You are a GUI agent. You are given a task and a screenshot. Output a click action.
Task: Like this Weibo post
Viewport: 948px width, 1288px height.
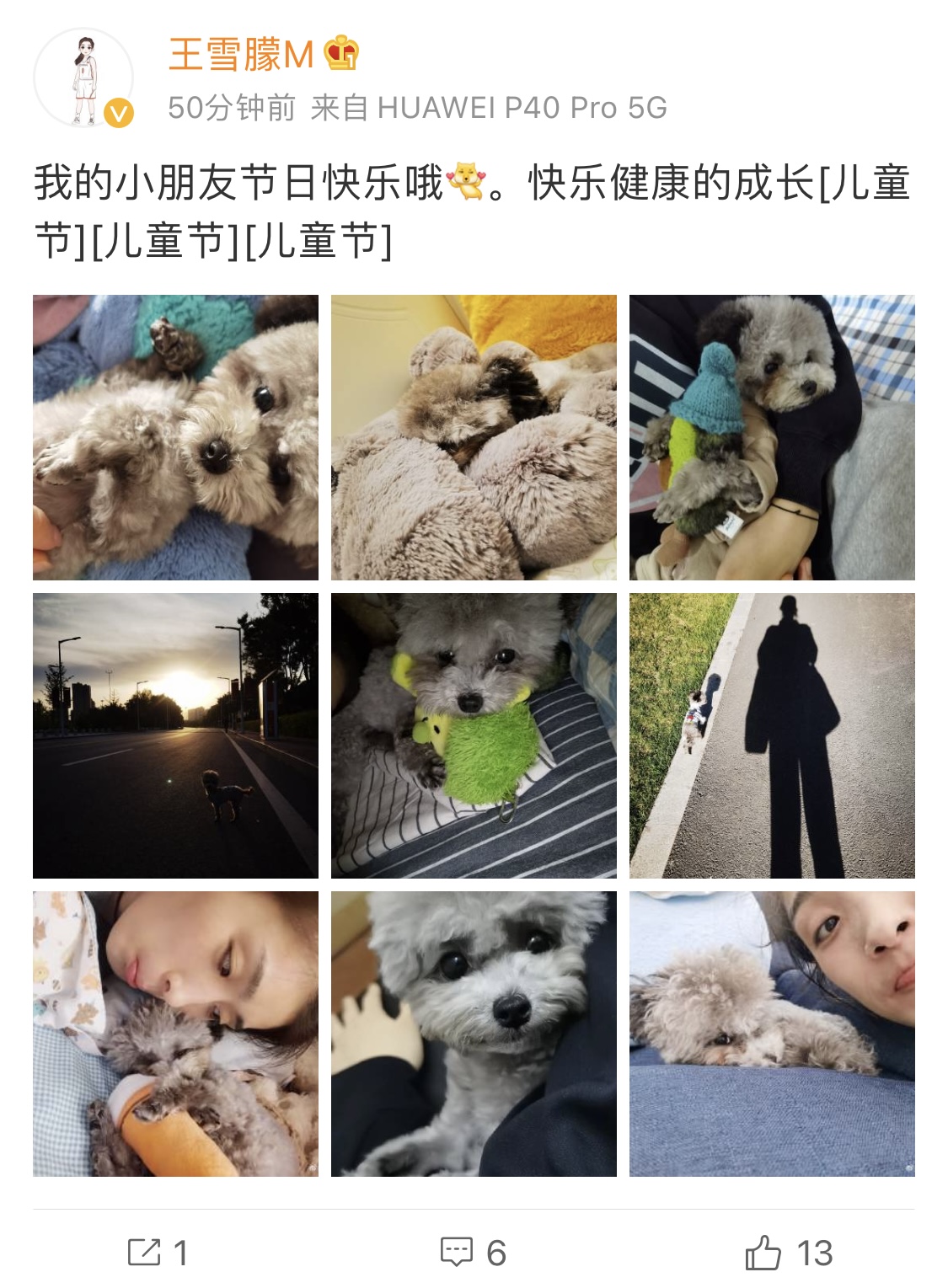pyautogui.click(x=789, y=1253)
